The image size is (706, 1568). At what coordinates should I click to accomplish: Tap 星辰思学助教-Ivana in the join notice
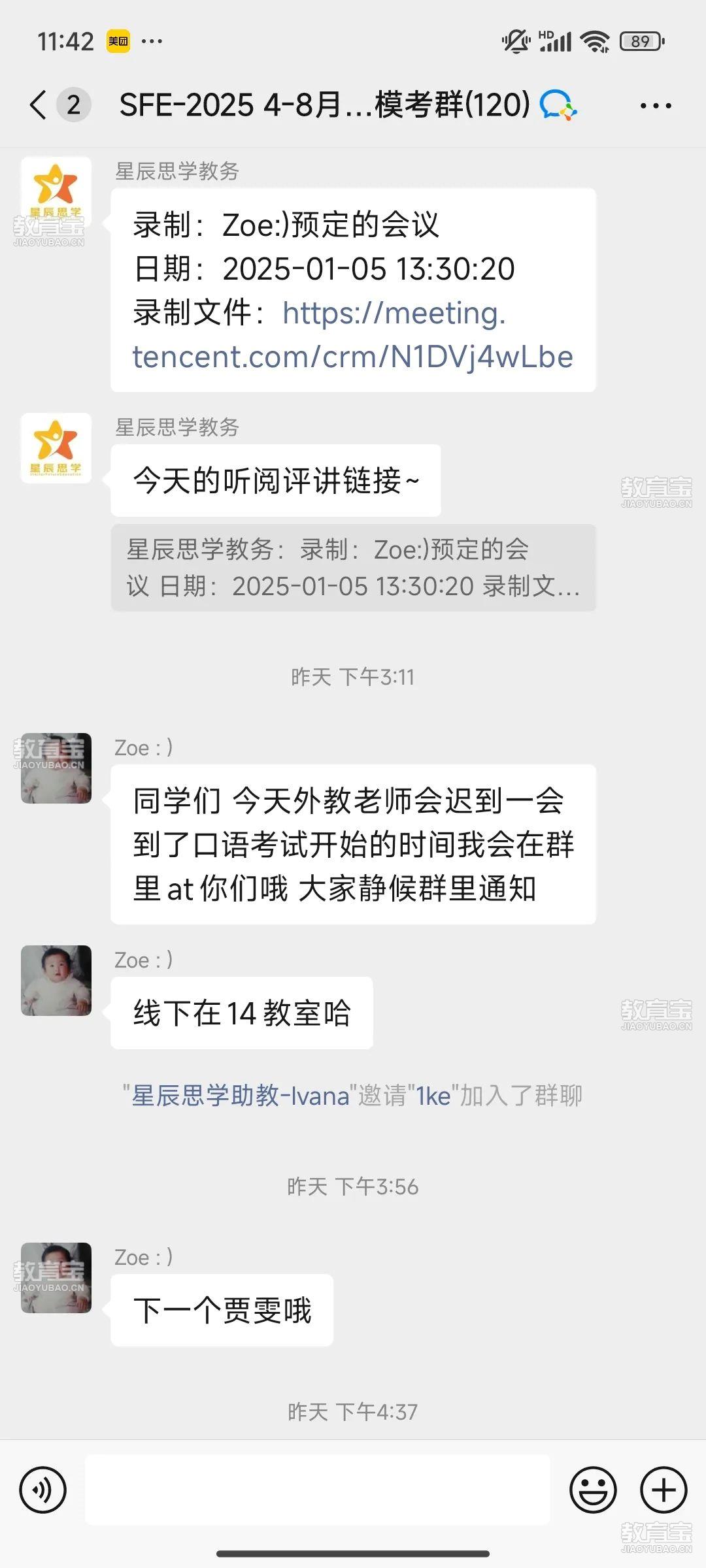click(241, 1096)
